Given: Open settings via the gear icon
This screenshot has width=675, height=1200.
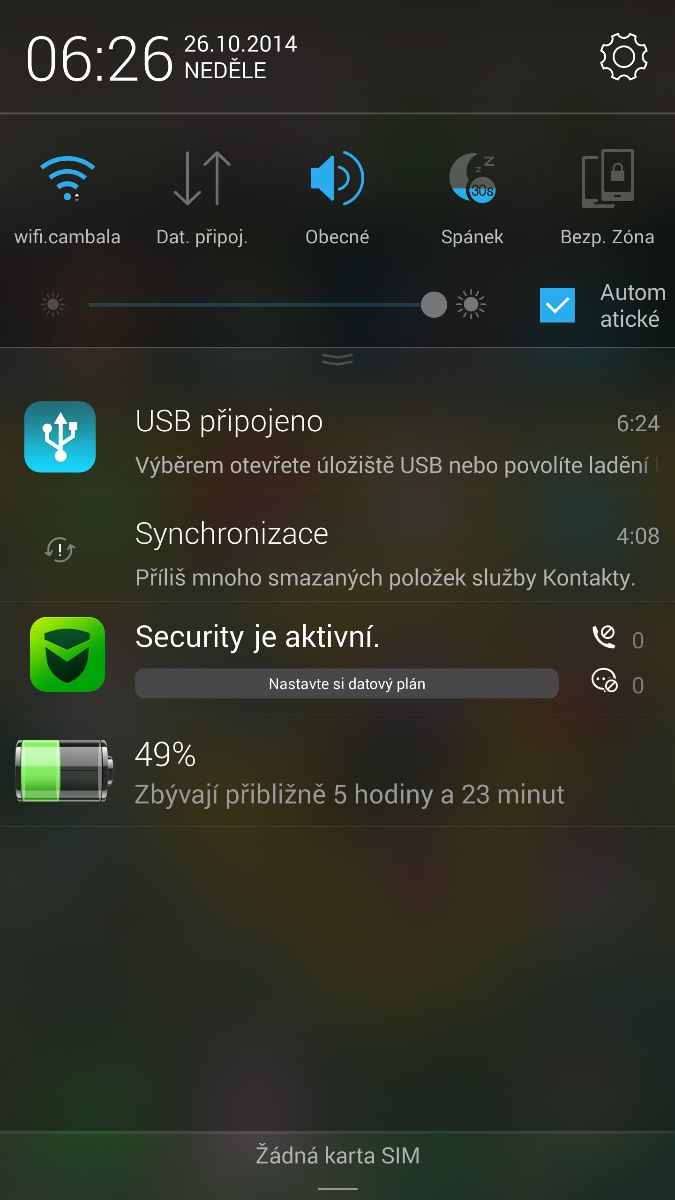Looking at the screenshot, I should tap(623, 57).
